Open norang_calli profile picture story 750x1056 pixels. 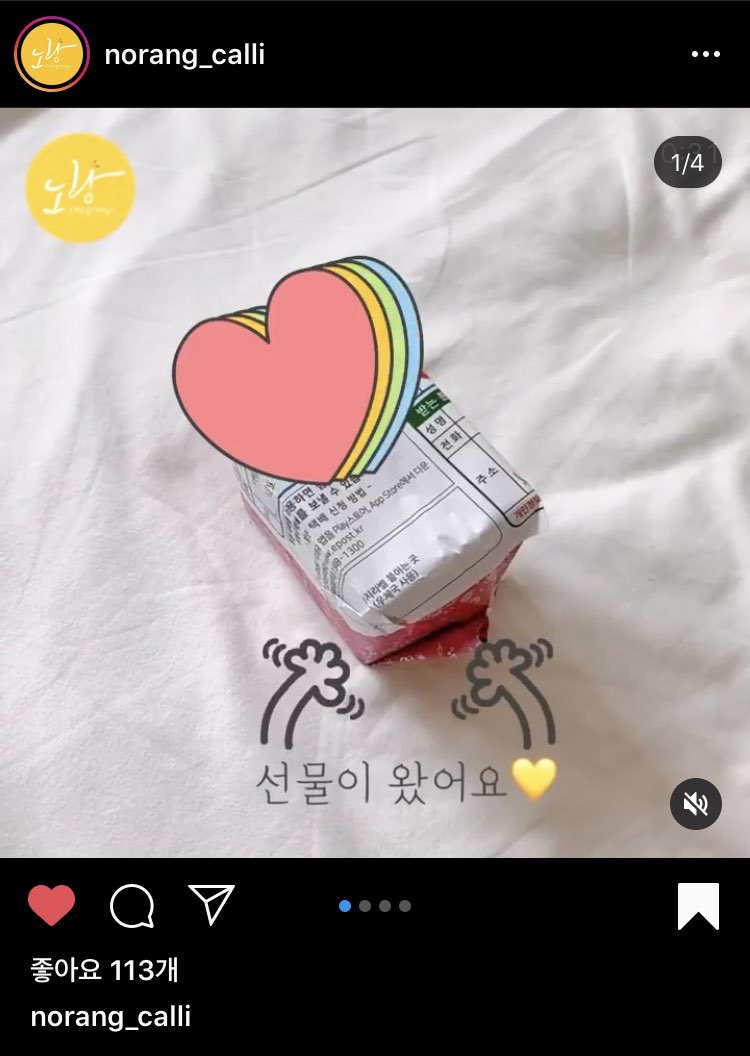tap(52, 54)
